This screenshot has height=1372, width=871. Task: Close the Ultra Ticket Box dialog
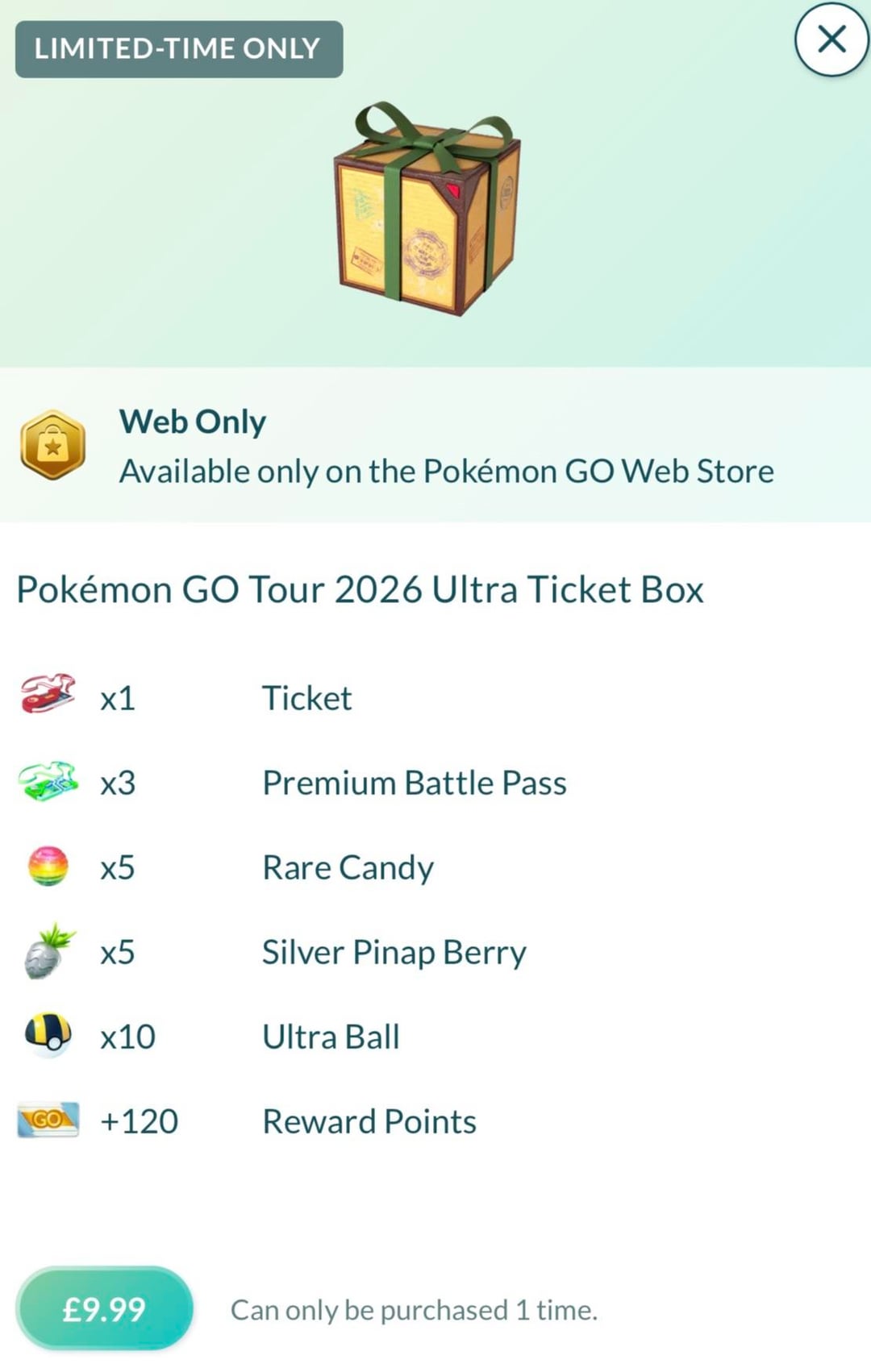[x=831, y=39]
